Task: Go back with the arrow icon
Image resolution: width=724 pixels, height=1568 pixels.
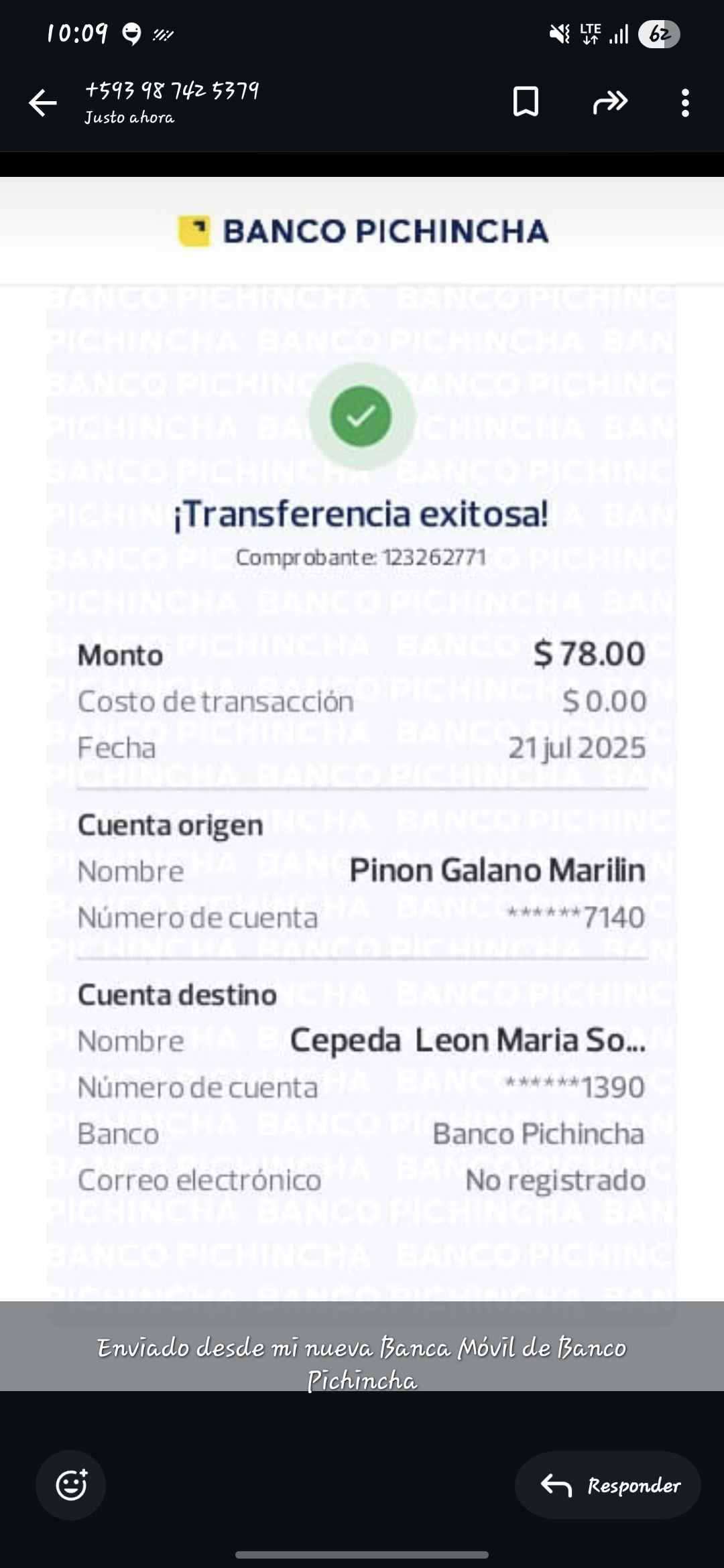Action: coord(43,103)
